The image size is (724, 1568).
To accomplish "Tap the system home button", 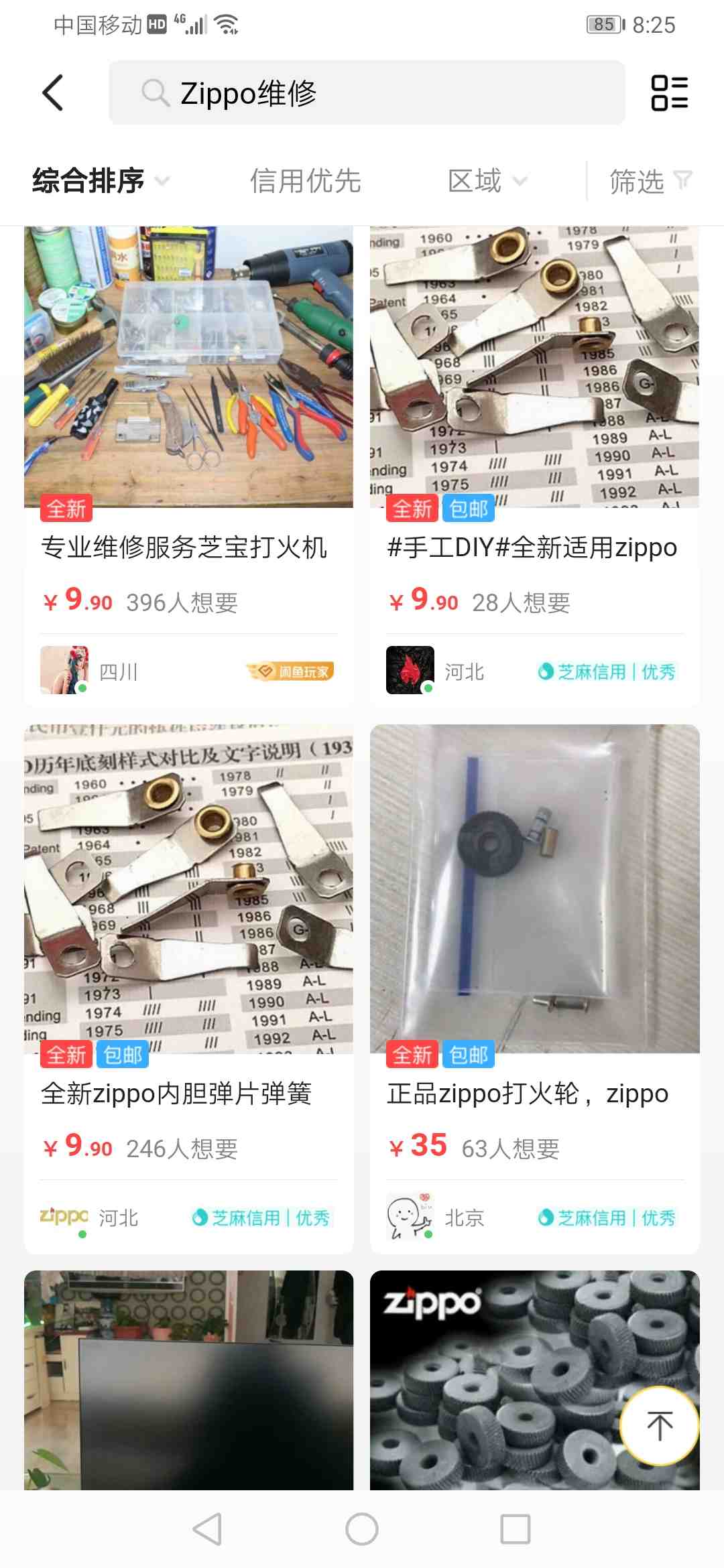I will tap(362, 1529).
